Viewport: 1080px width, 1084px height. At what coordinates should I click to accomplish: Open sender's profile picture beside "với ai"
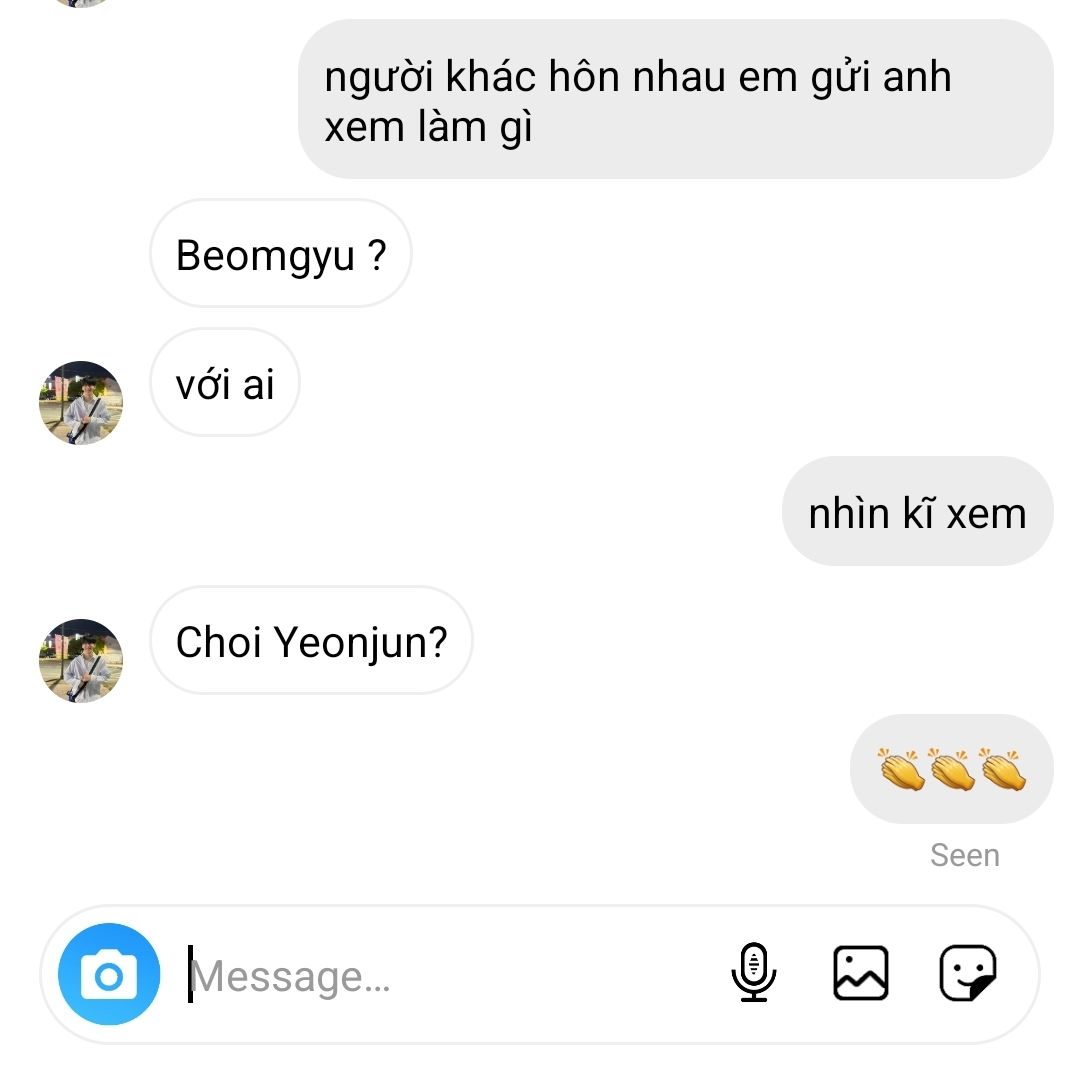click(x=81, y=403)
